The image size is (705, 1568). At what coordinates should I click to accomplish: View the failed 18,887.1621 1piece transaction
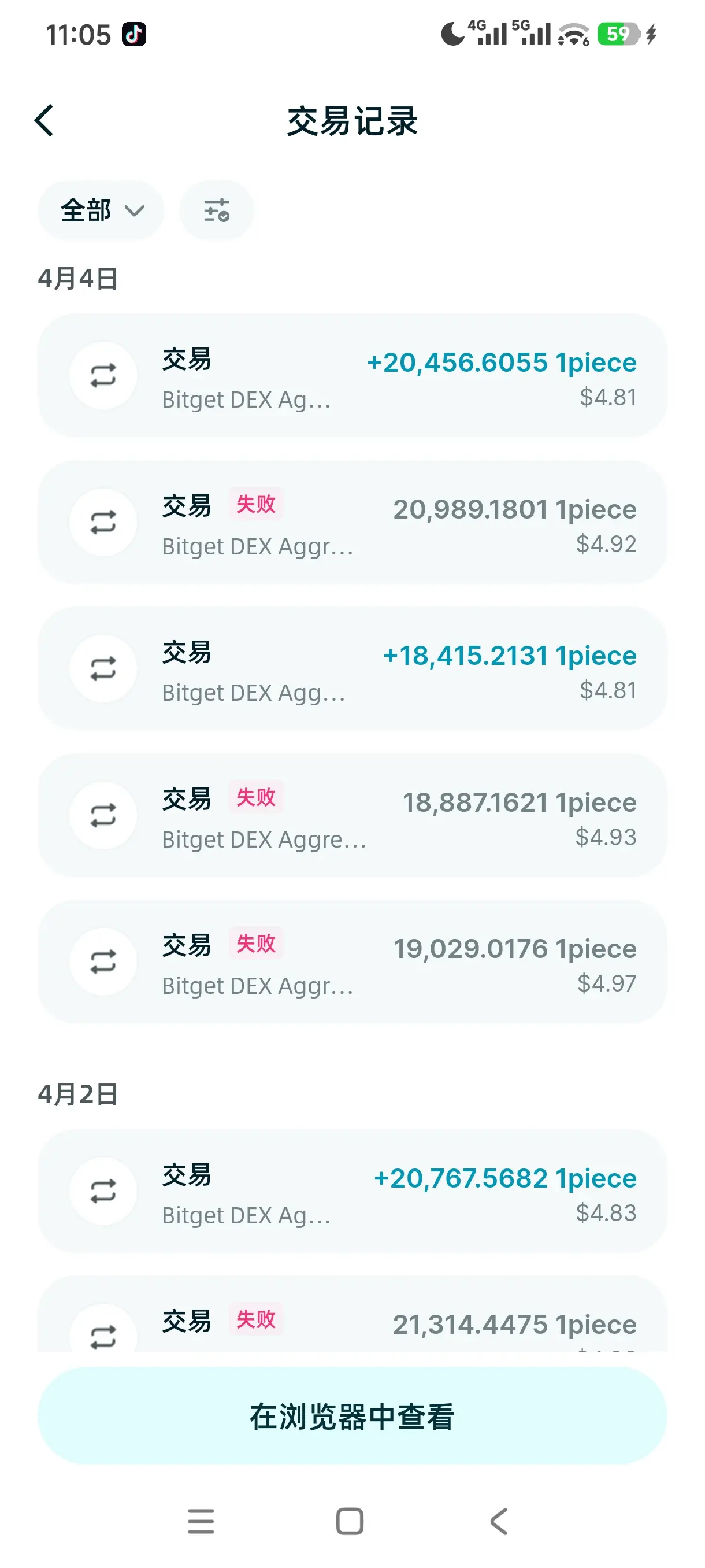[352, 816]
